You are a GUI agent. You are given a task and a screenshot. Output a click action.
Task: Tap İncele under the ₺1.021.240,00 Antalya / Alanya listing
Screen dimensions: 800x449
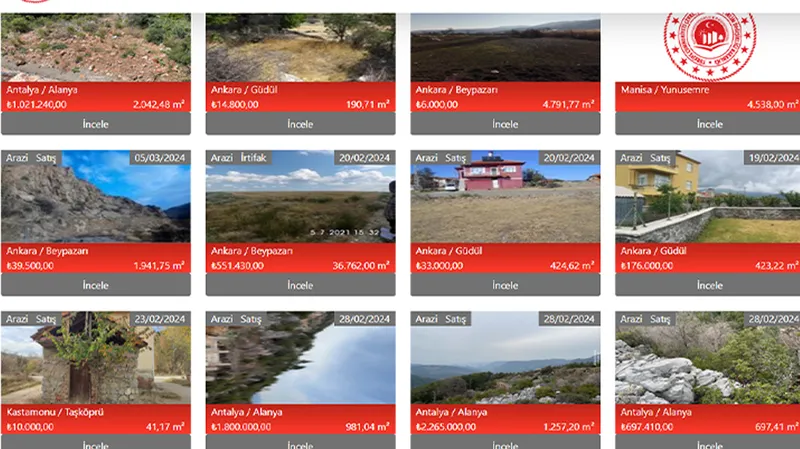pos(95,124)
